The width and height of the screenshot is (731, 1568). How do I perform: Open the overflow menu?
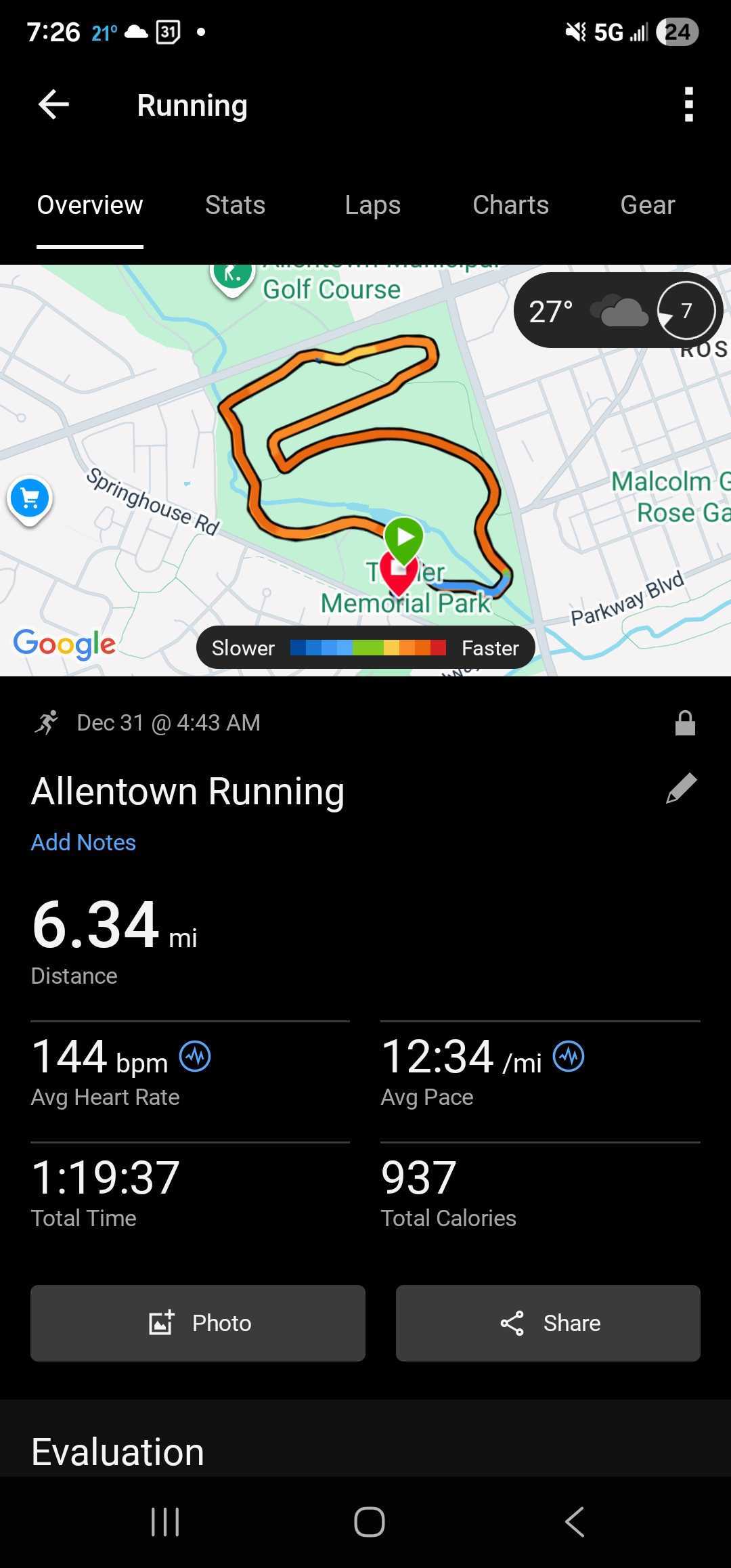tap(688, 105)
